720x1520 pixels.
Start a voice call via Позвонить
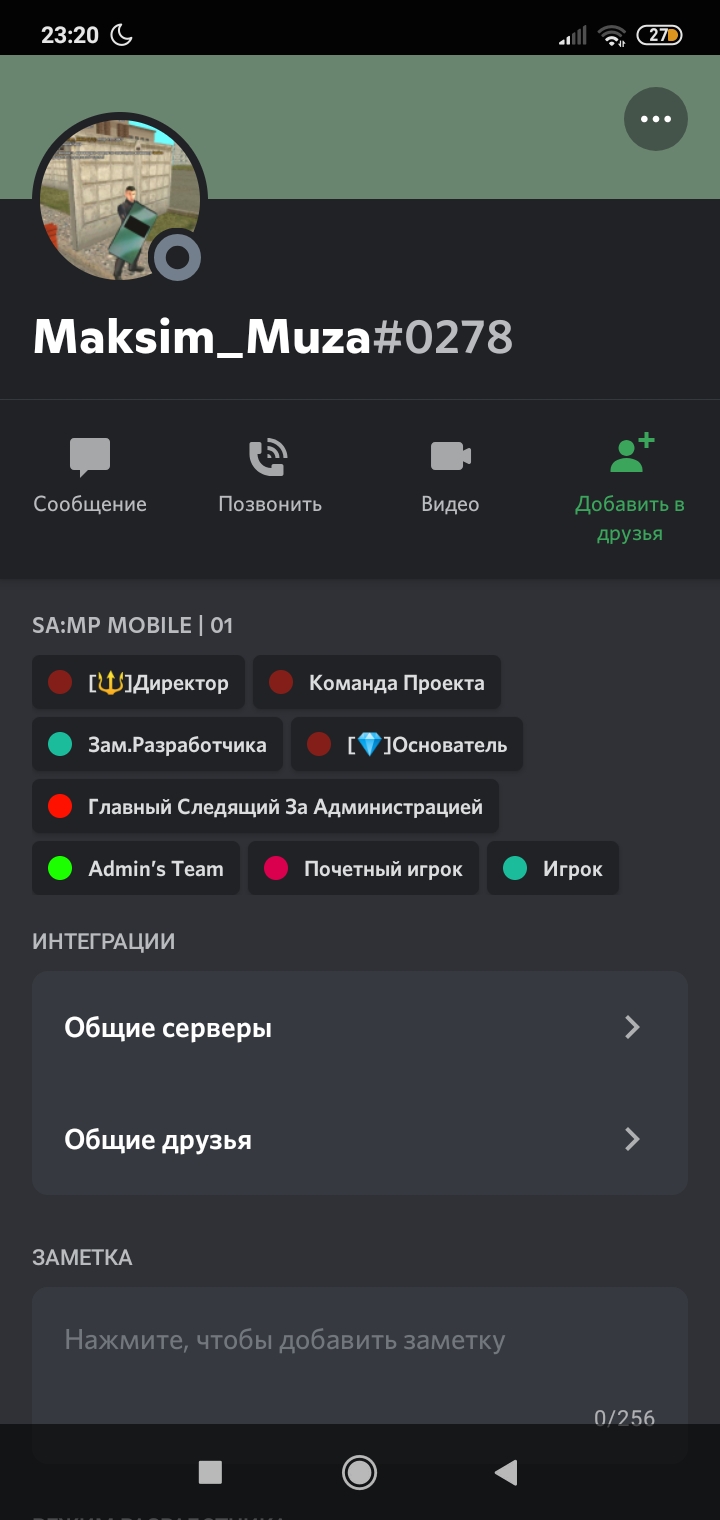click(270, 477)
